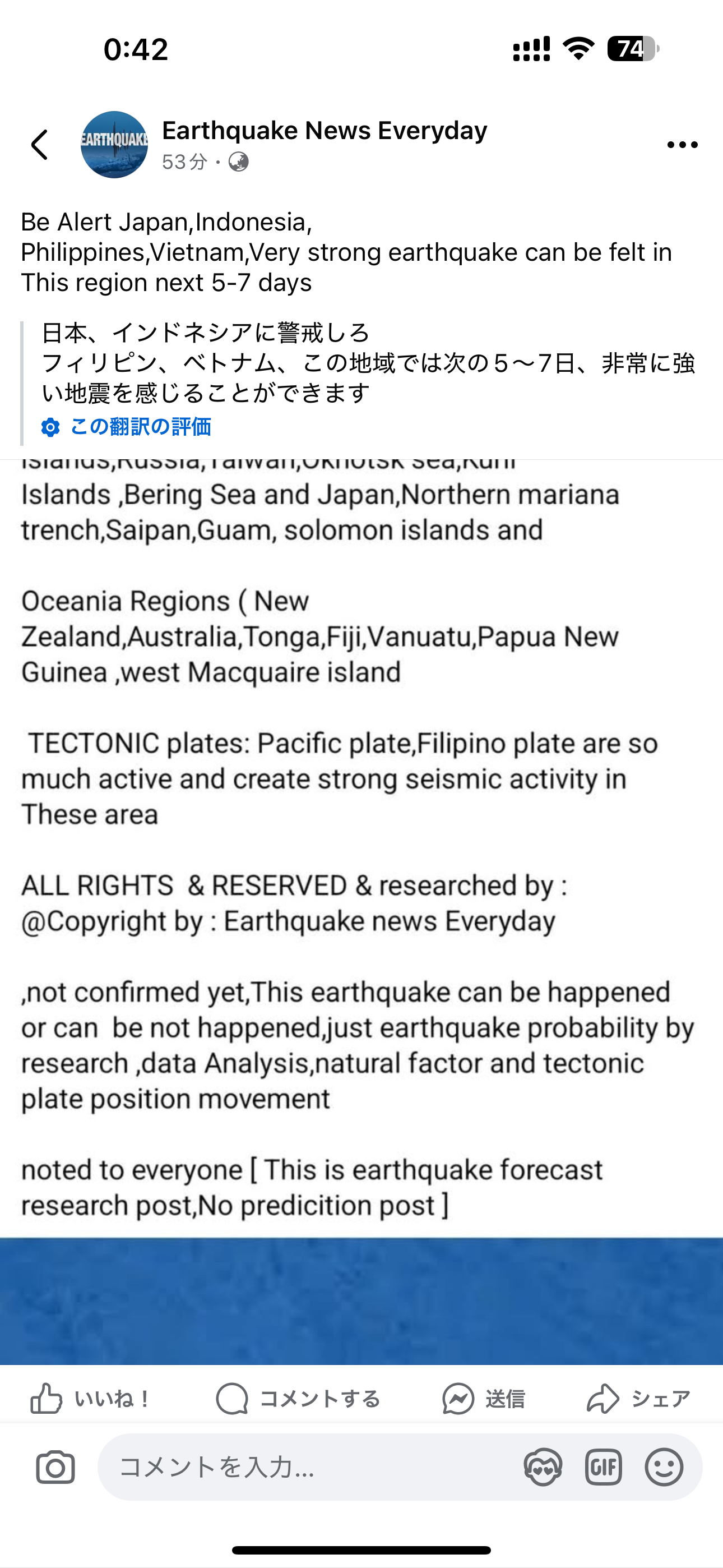Viewport: 723px width, 1568px height.
Task: Open the emoji smiley picker
Action: pos(664,1467)
